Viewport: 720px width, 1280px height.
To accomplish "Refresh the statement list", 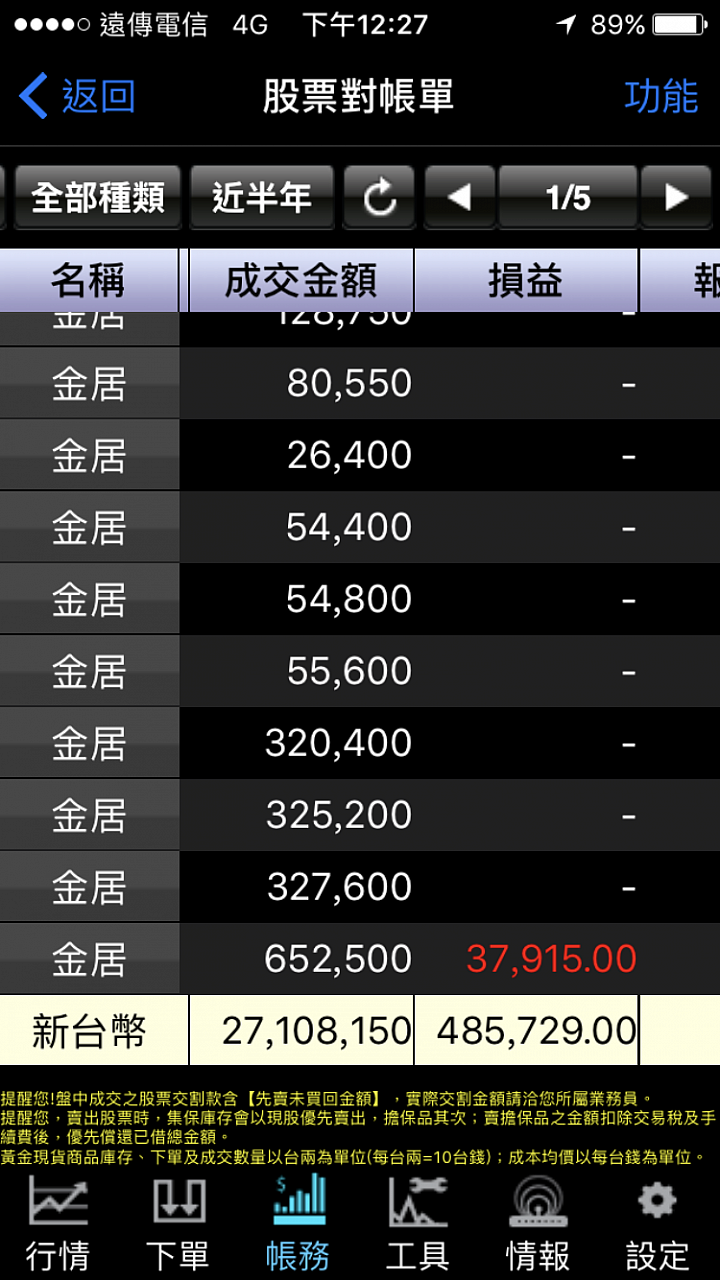I will coord(379,197).
